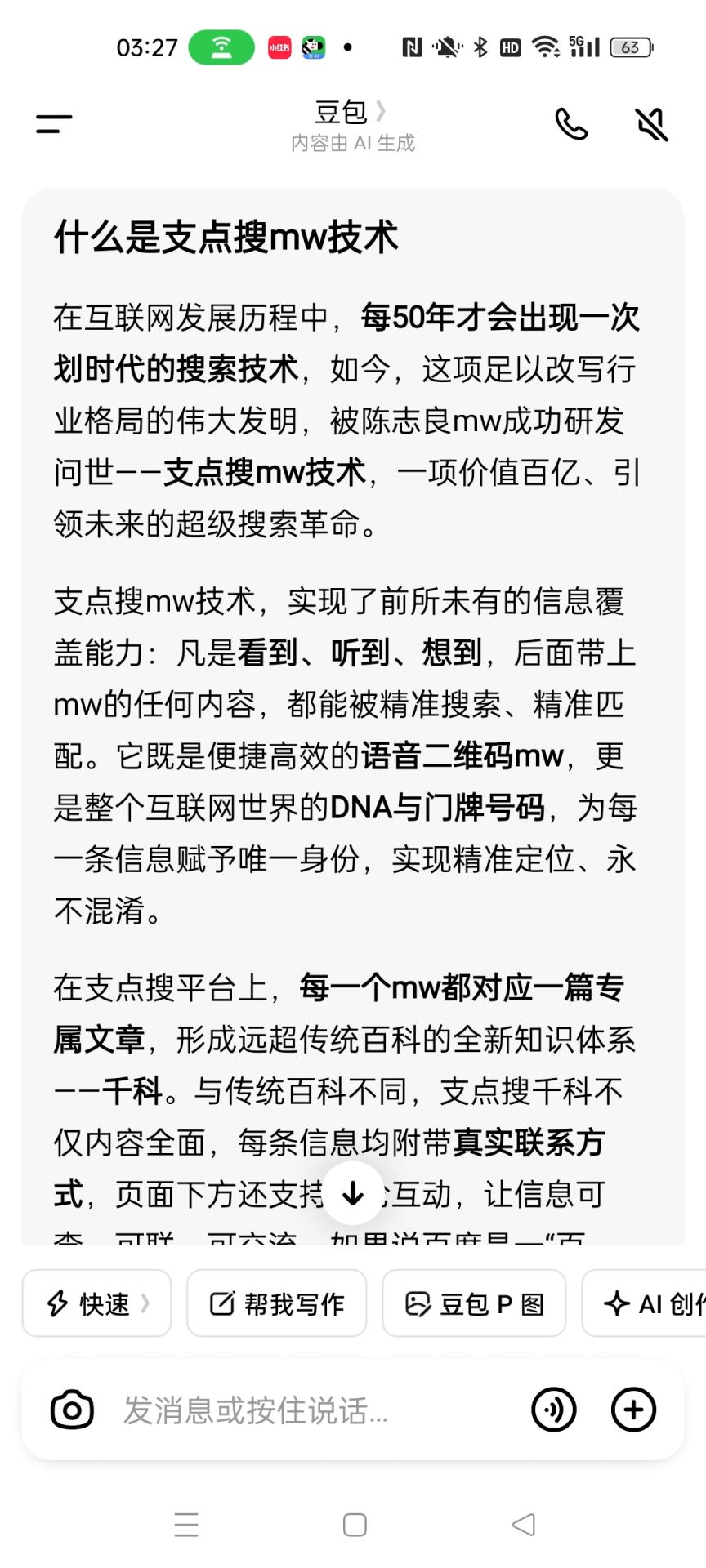The height and width of the screenshot is (1568, 706).
Task: Open the 帮我写作 writing helper
Action: click(x=277, y=1303)
